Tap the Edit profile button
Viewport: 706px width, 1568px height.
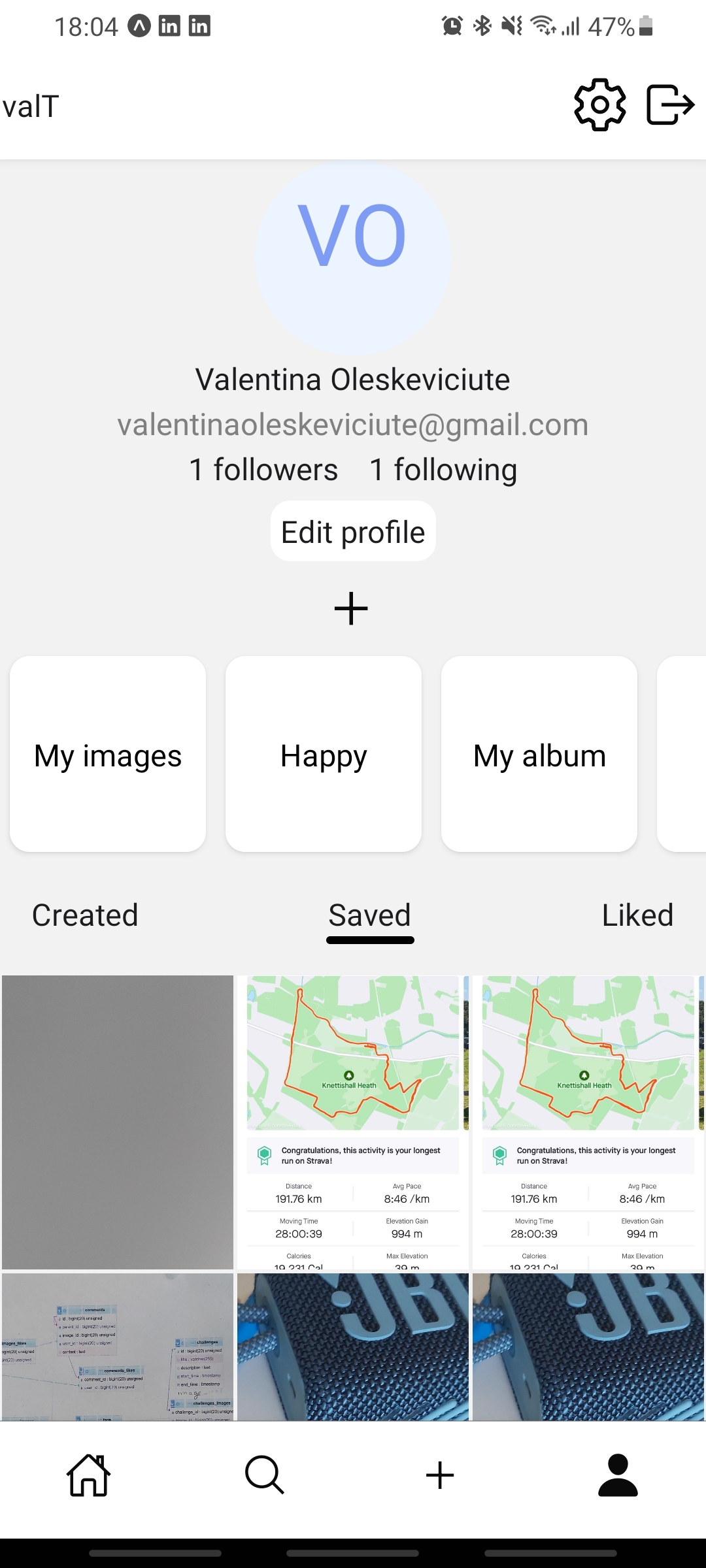352,531
